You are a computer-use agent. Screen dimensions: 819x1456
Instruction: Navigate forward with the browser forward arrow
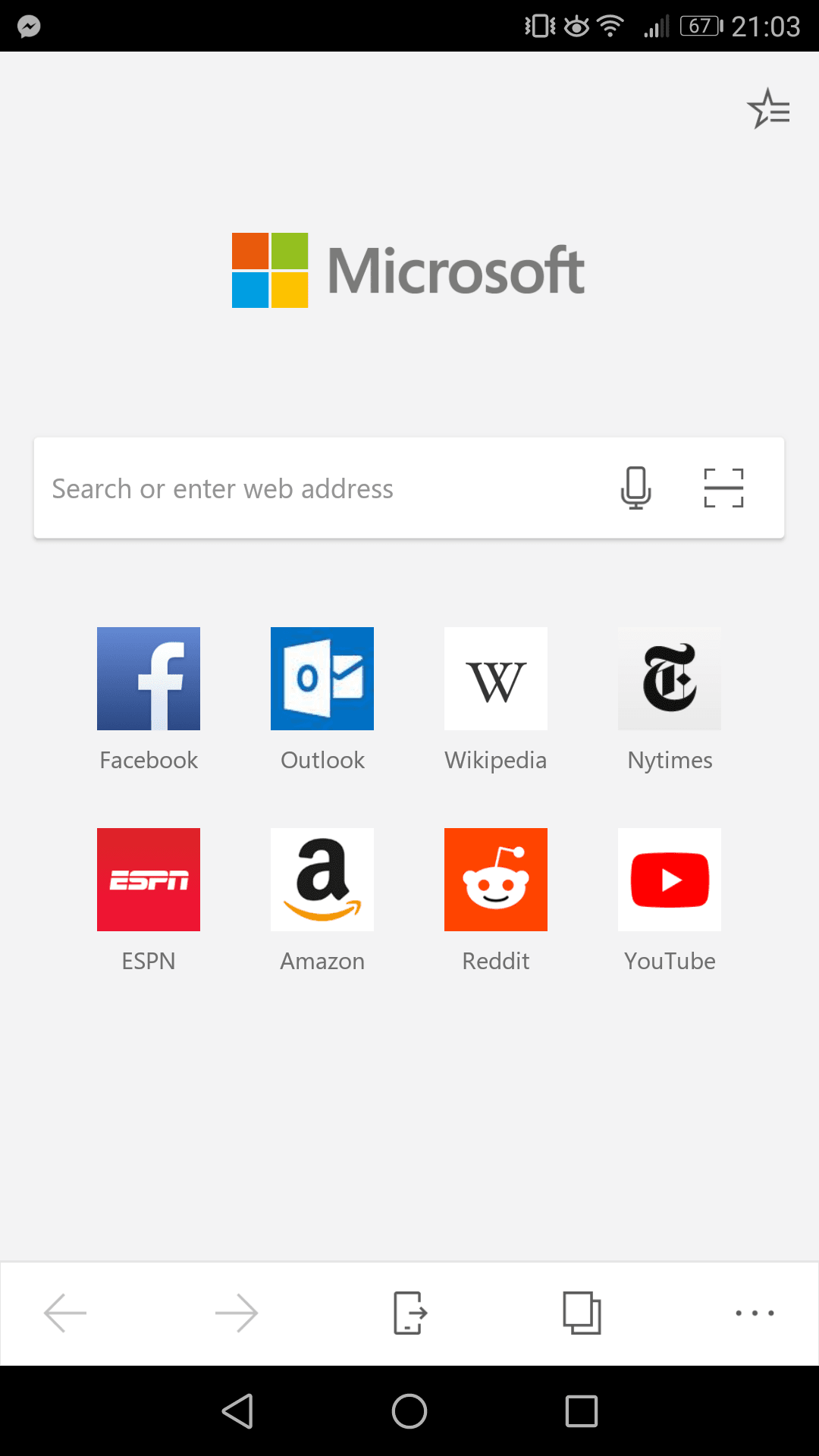coord(237,1313)
